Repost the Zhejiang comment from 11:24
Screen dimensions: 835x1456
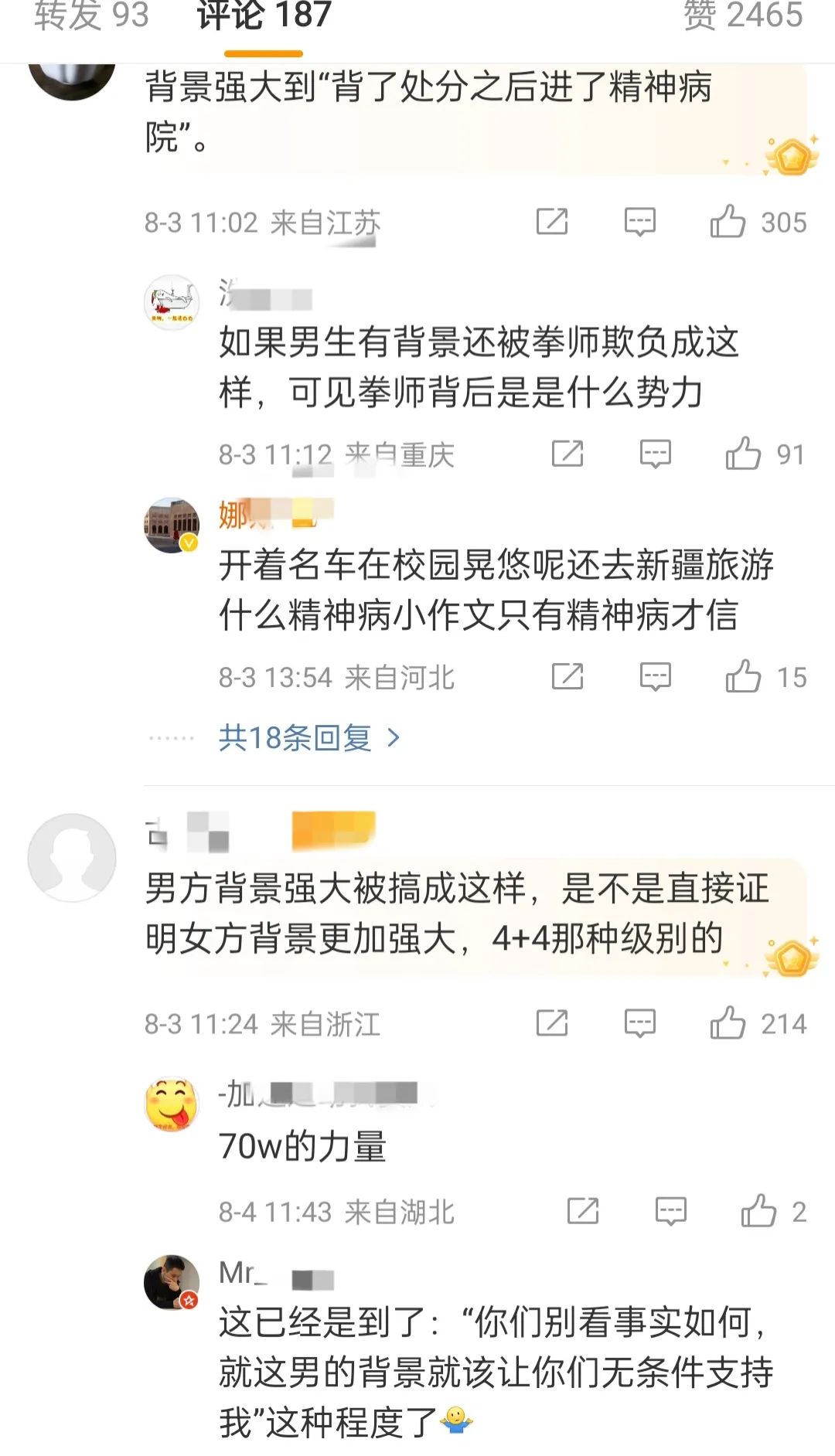(x=552, y=1023)
